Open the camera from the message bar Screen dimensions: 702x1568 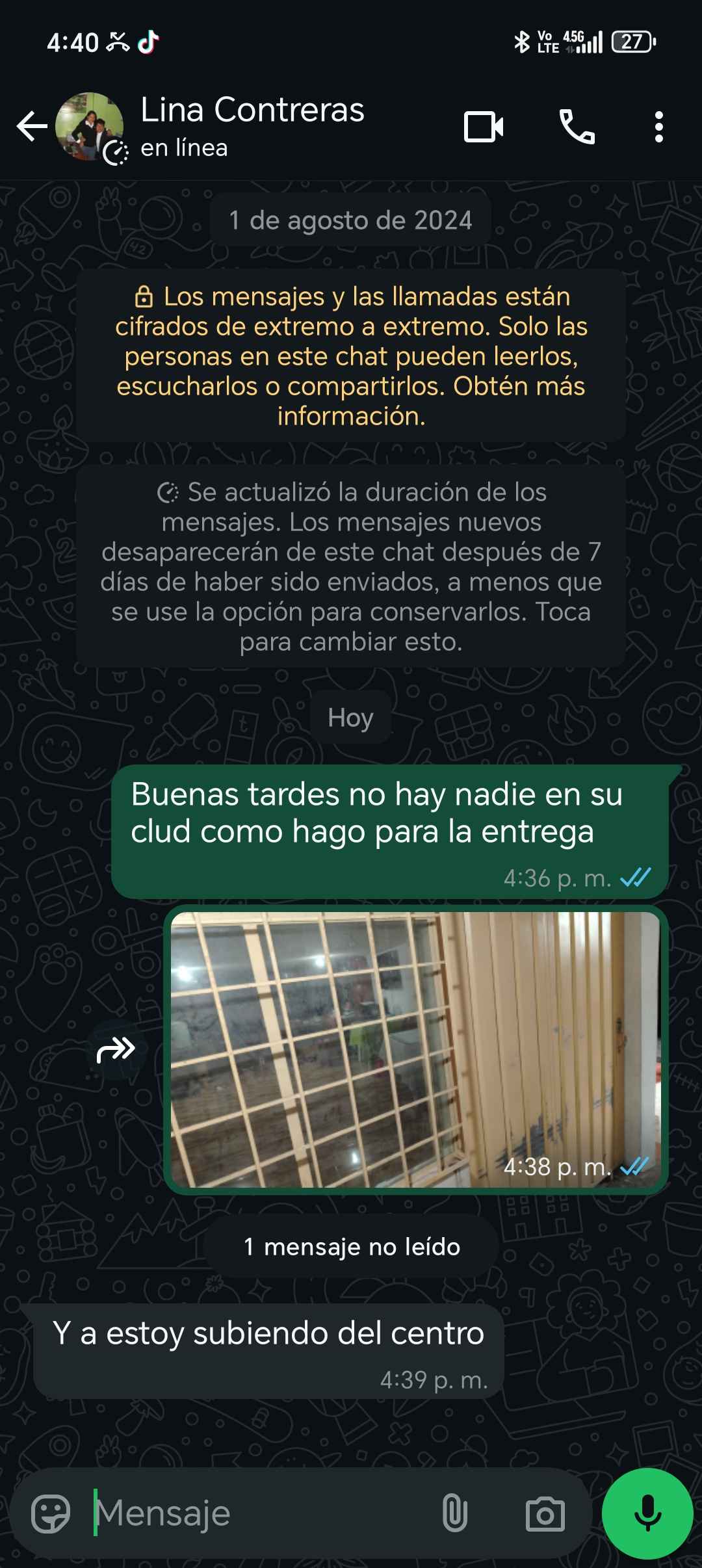tap(545, 1513)
